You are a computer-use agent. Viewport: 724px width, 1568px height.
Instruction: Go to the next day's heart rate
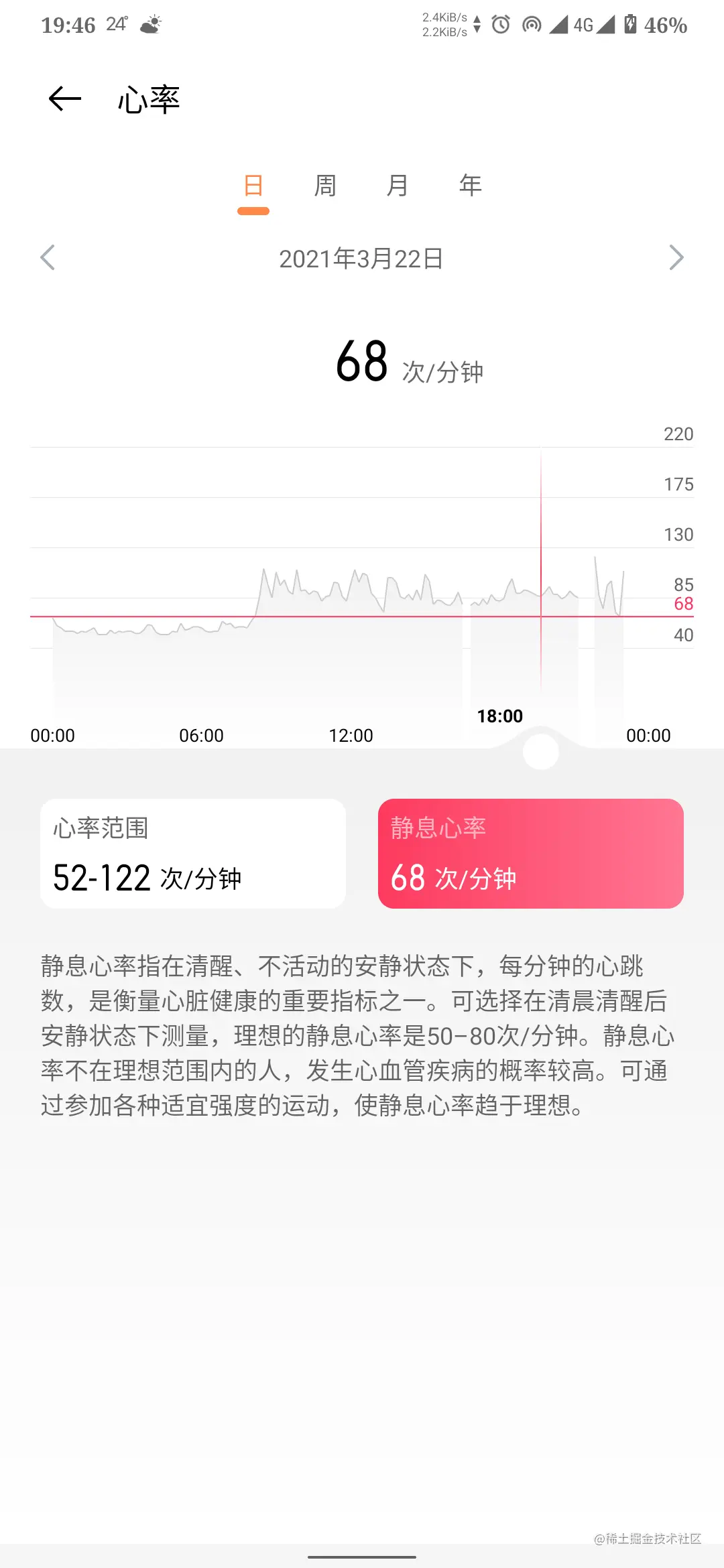(676, 258)
